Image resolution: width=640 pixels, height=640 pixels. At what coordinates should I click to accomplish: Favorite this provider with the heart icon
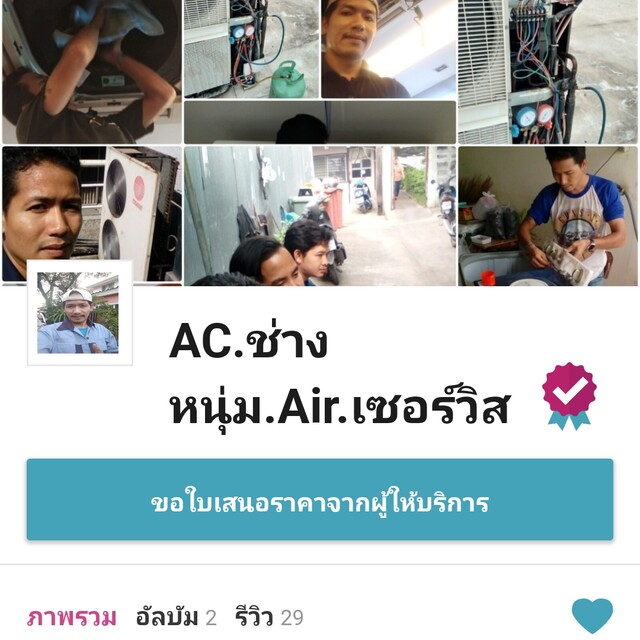click(592, 615)
